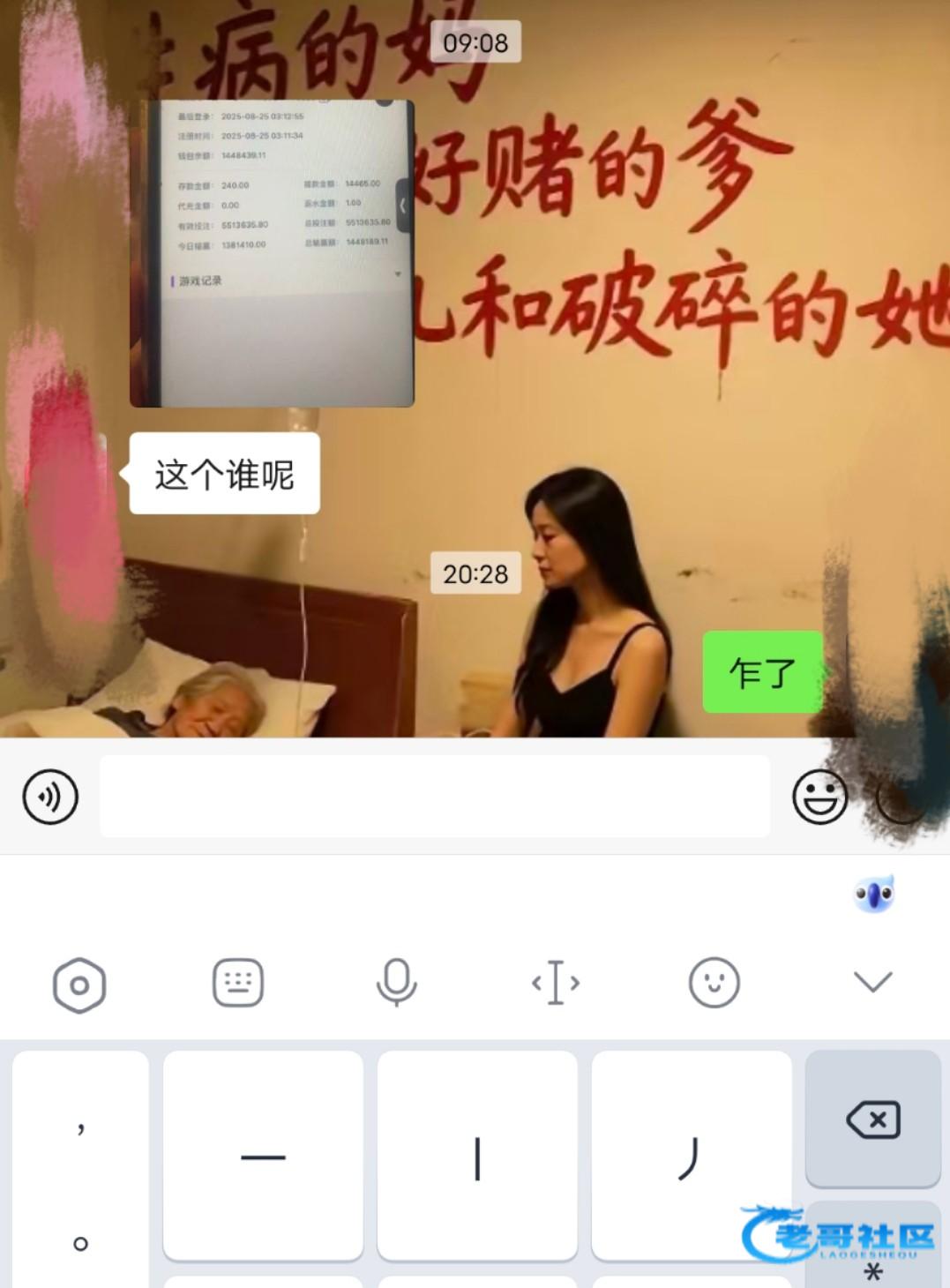Viewport: 950px width, 1288px height.
Task: Open the screenshot image in the chat
Action: point(272,253)
